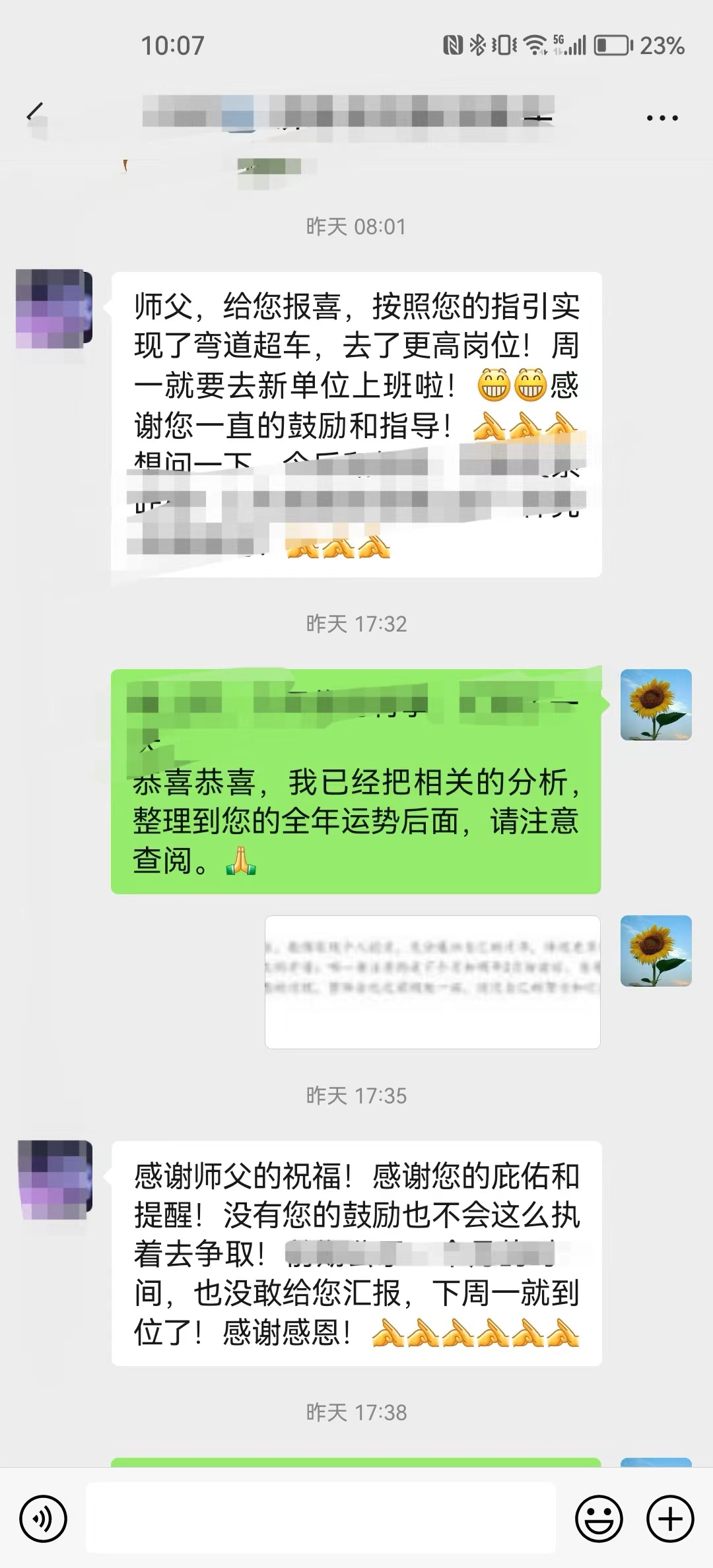Screen dimensions: 713x1568
Task: Tap the sender's avatar at 08:01 message
Action: pos(53,308)
